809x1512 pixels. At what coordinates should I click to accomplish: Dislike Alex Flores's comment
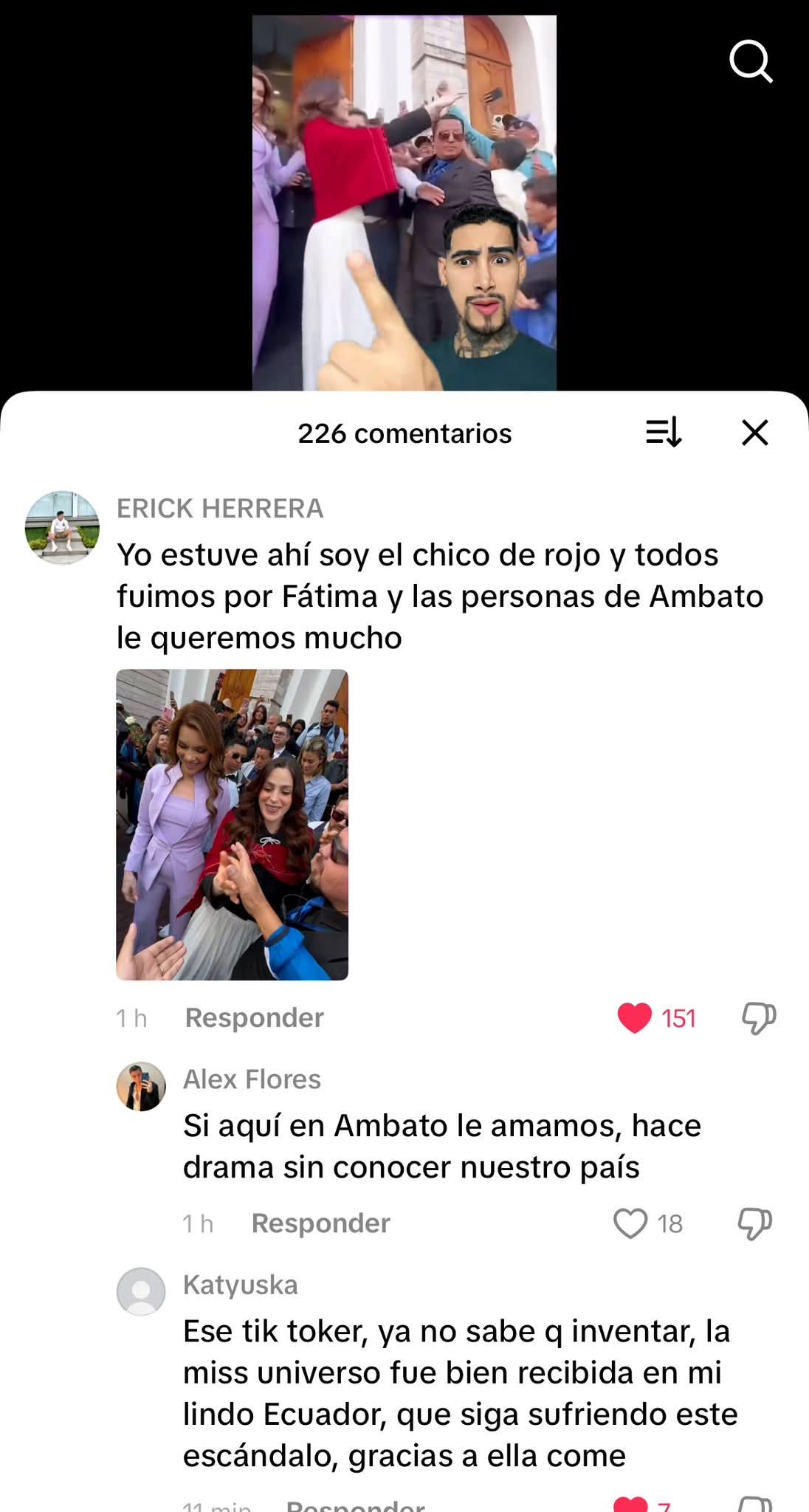tap(755, 1223)
